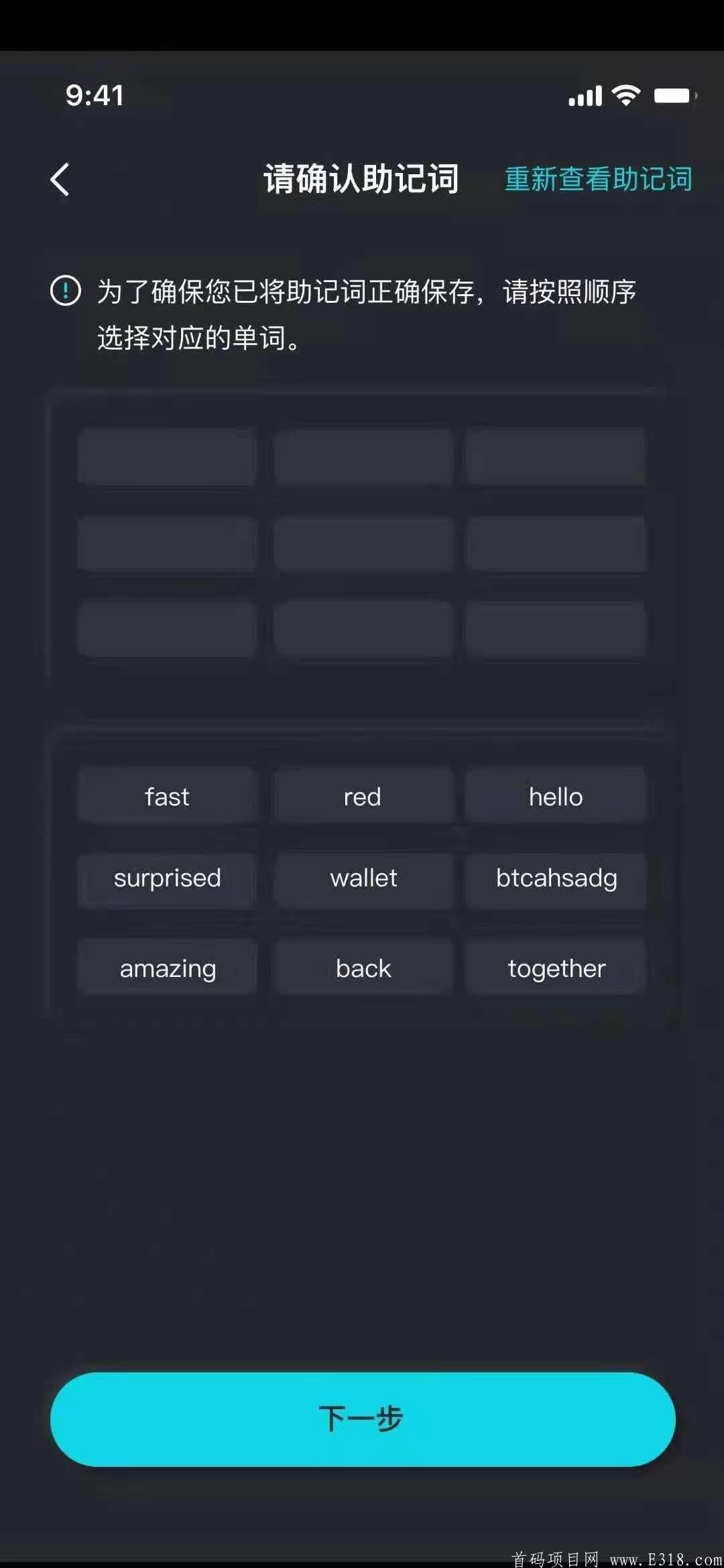Pick the word 'hello'
Image resolution: width=724 pixels, height=1568 pixels.
pos(556,797)
